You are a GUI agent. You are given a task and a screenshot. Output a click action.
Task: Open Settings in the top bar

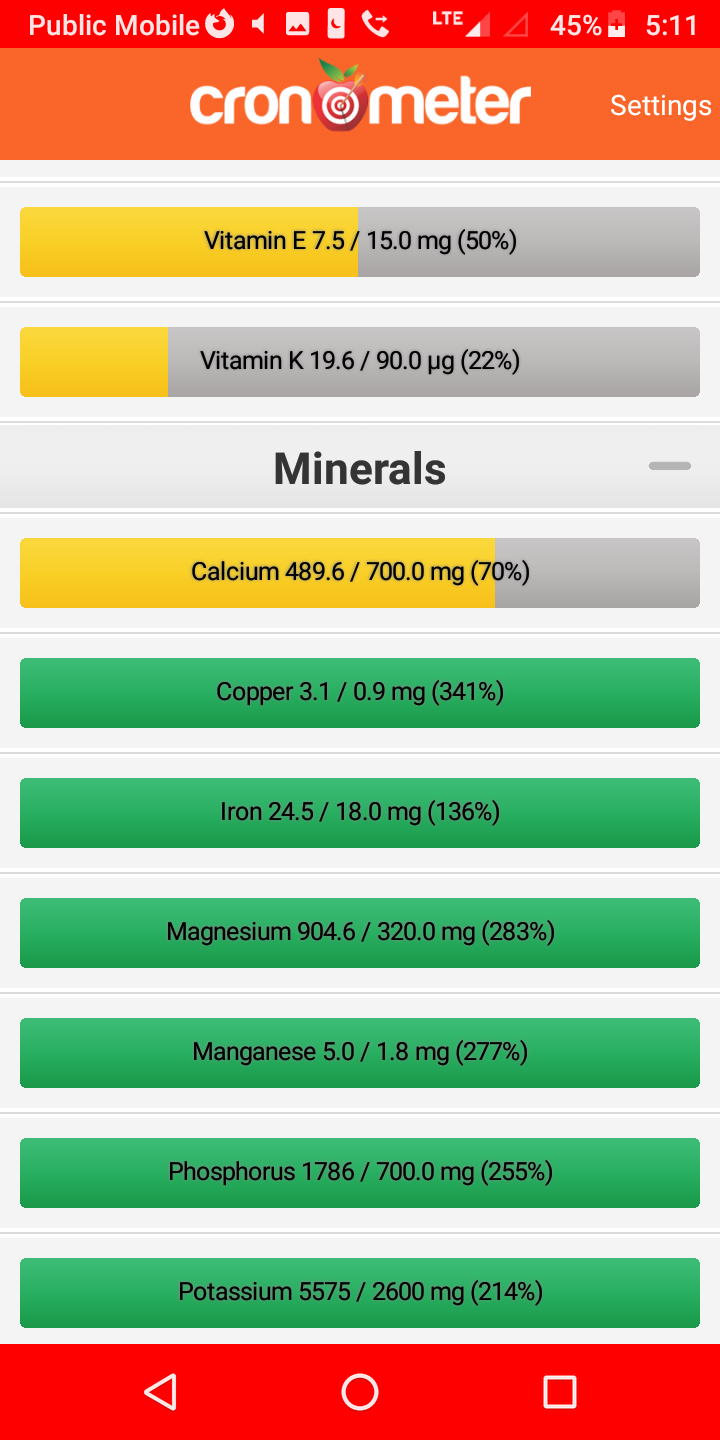point(660,106)
